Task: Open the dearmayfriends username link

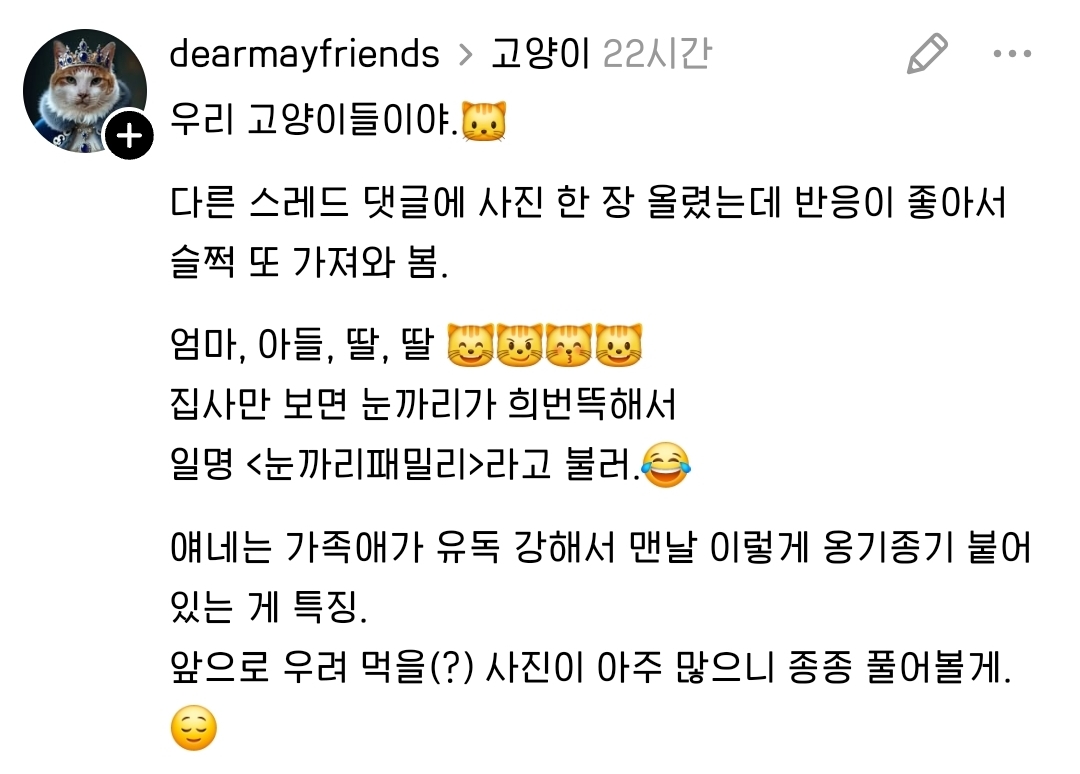Action: (304, 54)
